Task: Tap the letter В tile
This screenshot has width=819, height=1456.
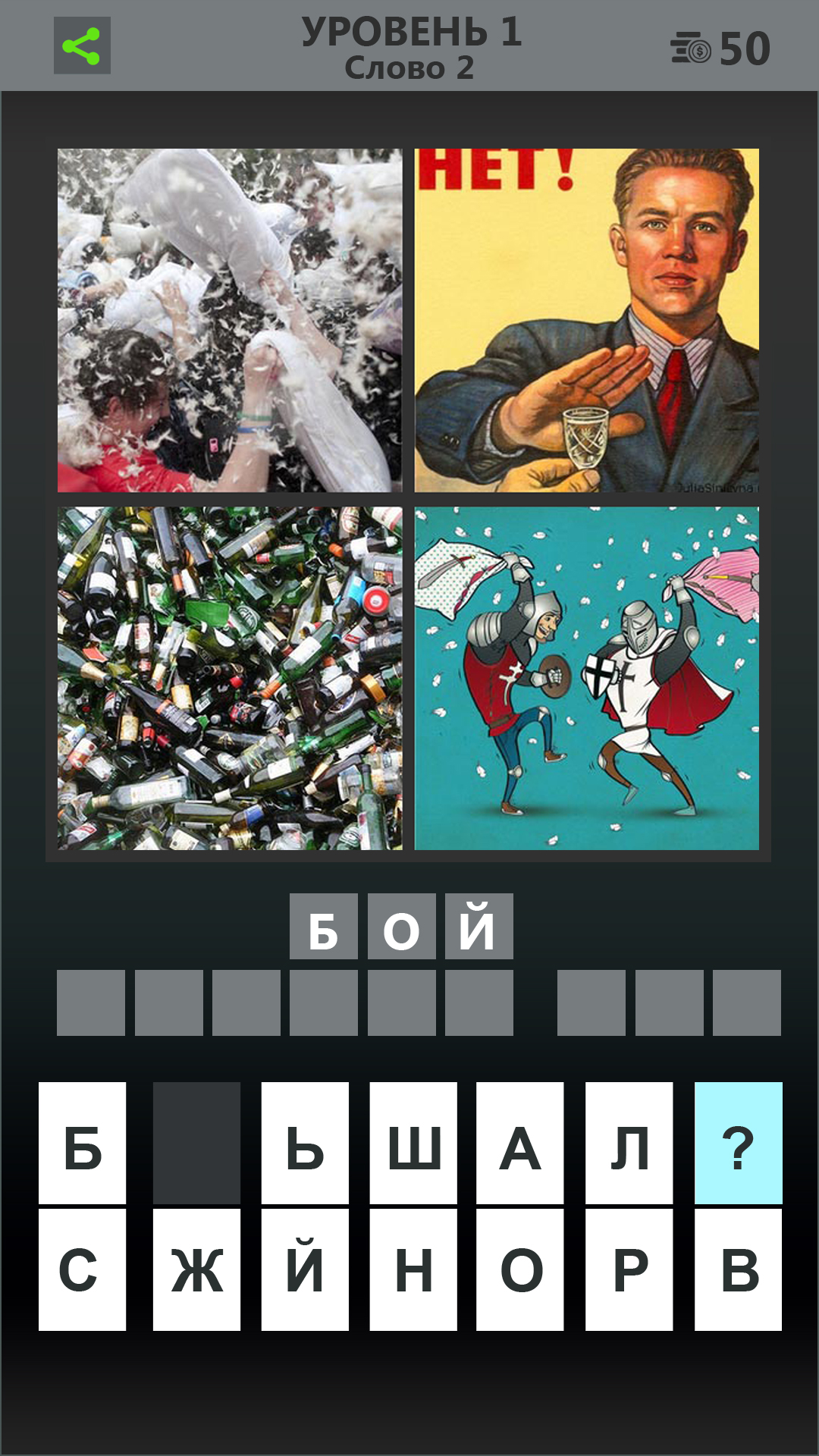Action: click(738, 1269)
